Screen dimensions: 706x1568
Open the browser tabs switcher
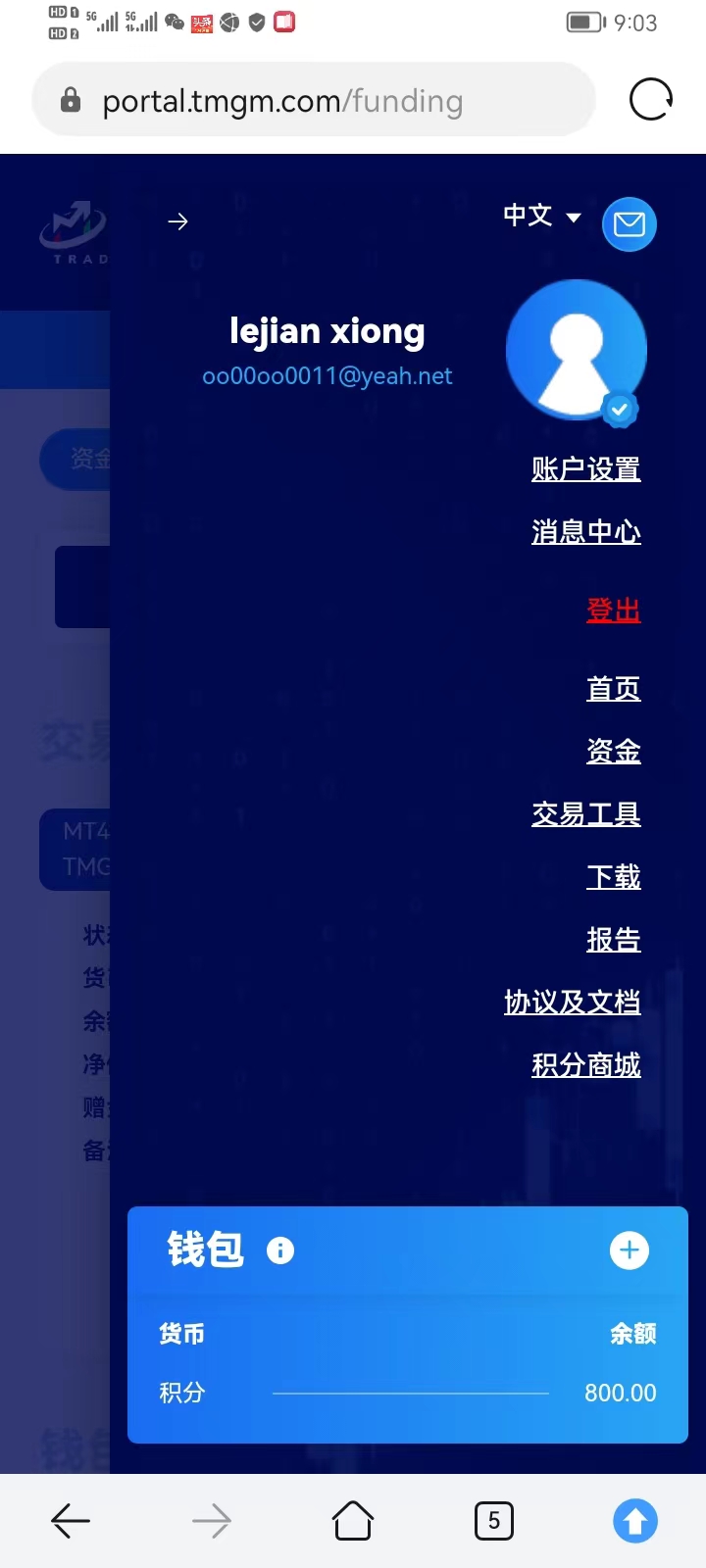(x=493, y=1521)
